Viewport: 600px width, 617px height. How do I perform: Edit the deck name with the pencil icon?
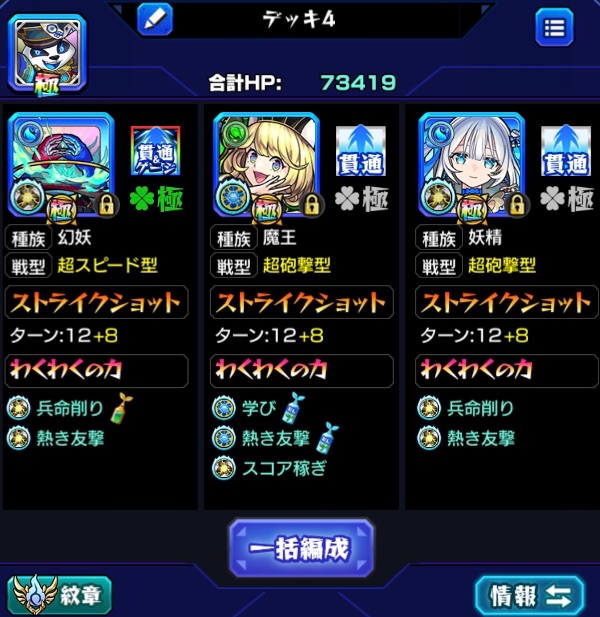[x=155, y=18]
